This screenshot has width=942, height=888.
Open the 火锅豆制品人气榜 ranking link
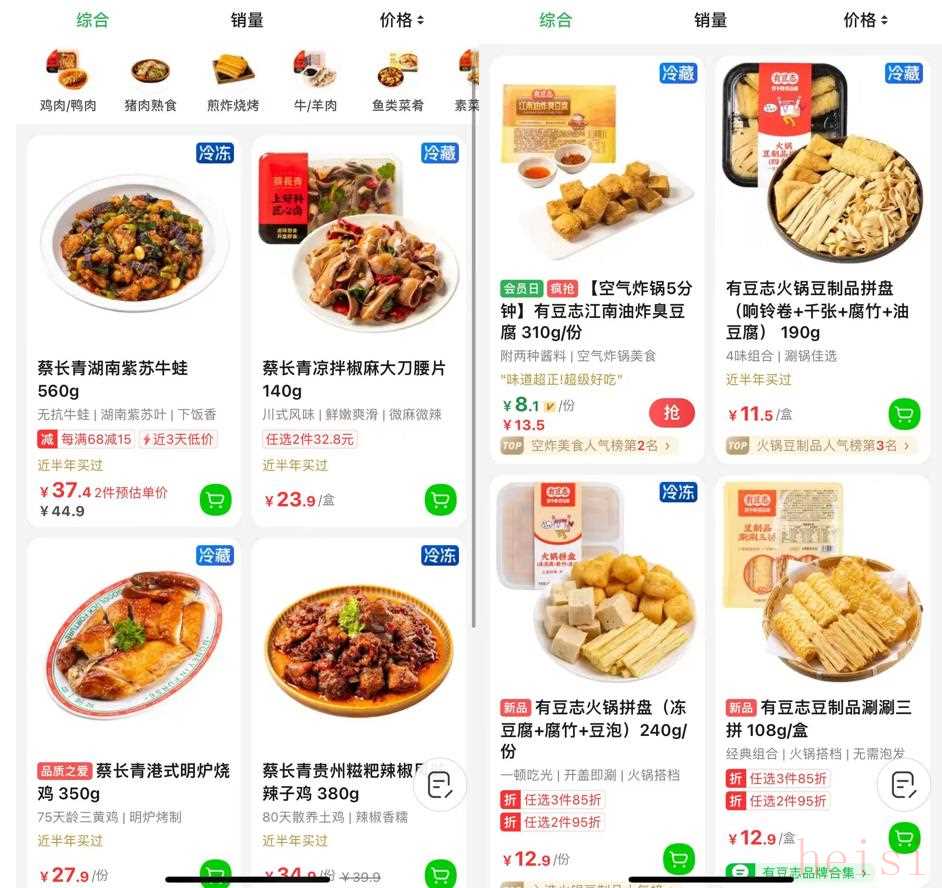(820, 446)
